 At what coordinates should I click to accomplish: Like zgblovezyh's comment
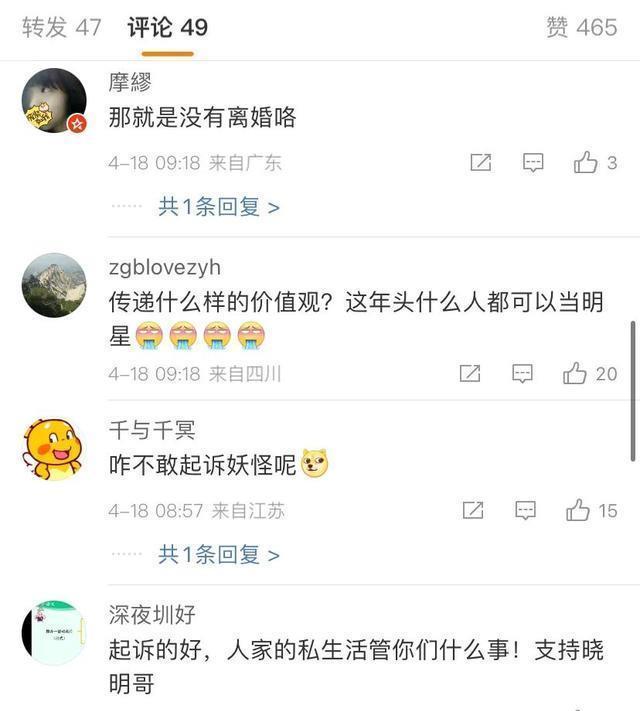point(590,374)
